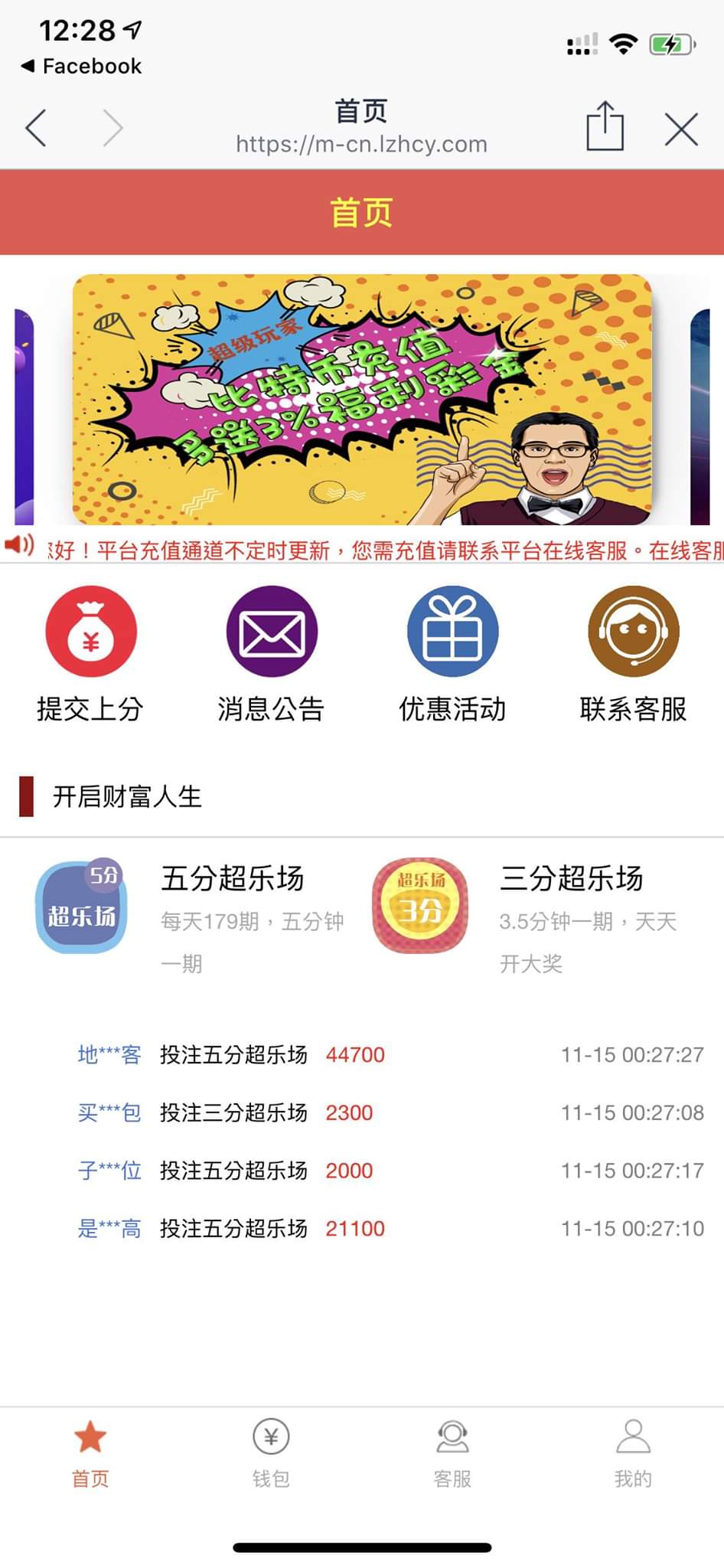724x1568 pixels.
Task: Switch to the 客服 tab
Action: (452, 1452)
